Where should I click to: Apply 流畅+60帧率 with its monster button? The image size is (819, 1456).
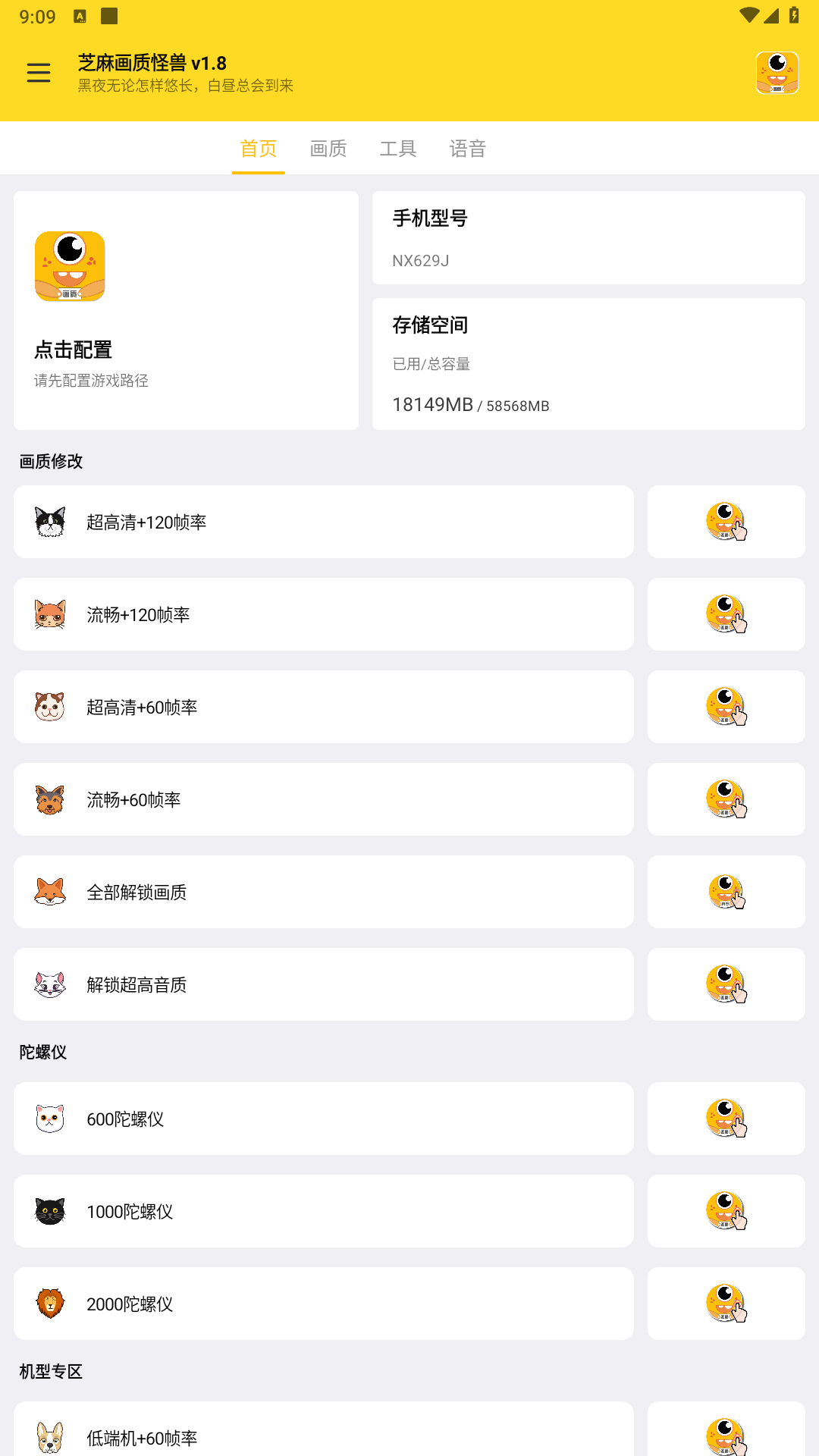(x=726, y=799)
